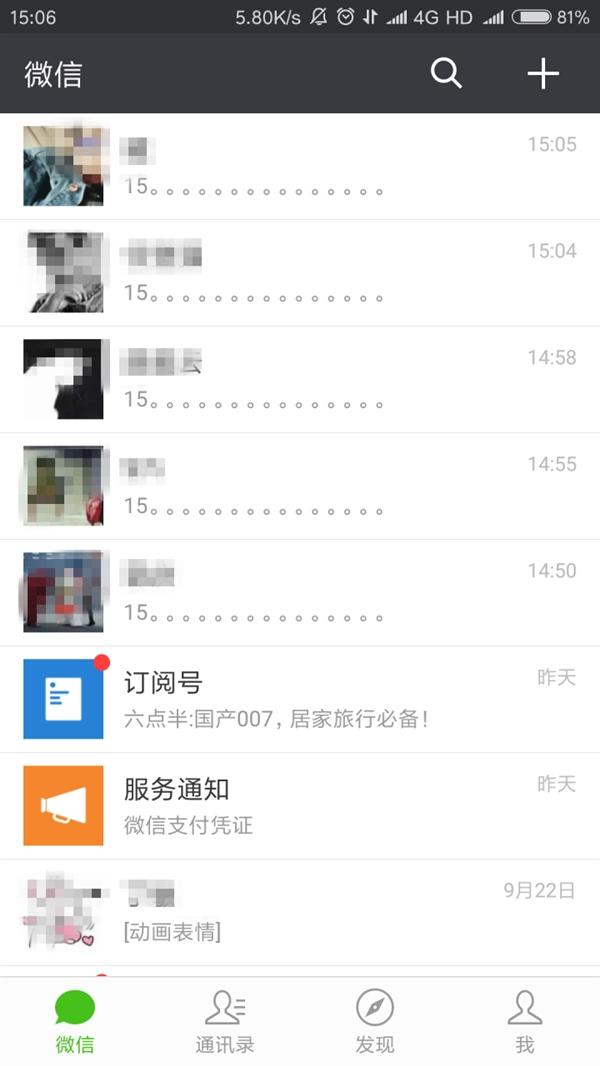Switch to the 发现 tab
The height and width of the screenshot is (1066, 600).
click(375, 1022)
